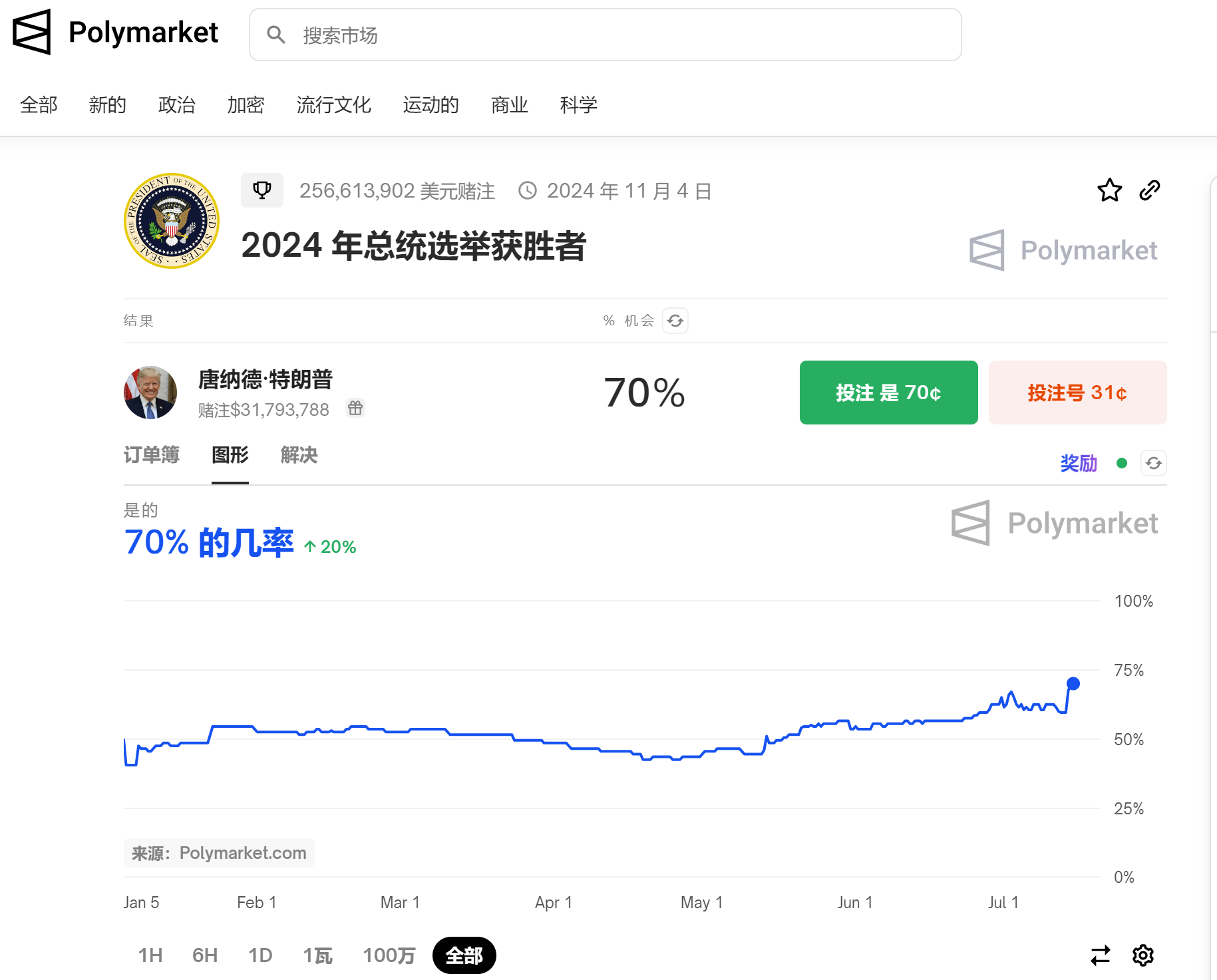Image resolution: width=1217 pixels, height=980 pixels.
Task: Switch to the 加密 category
Action: coord(246,104)
